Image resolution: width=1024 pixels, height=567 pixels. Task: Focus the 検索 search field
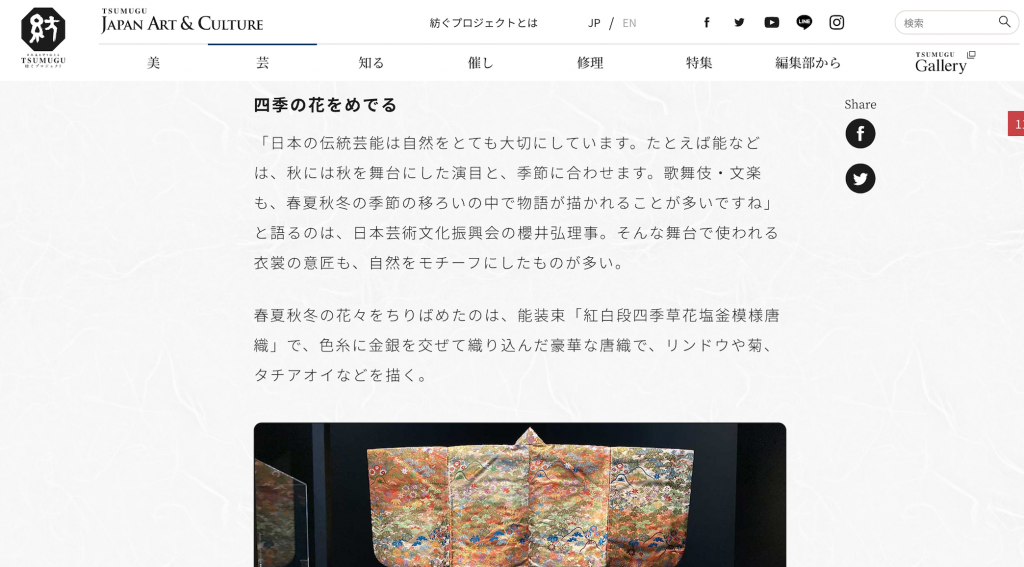(945, 23)
